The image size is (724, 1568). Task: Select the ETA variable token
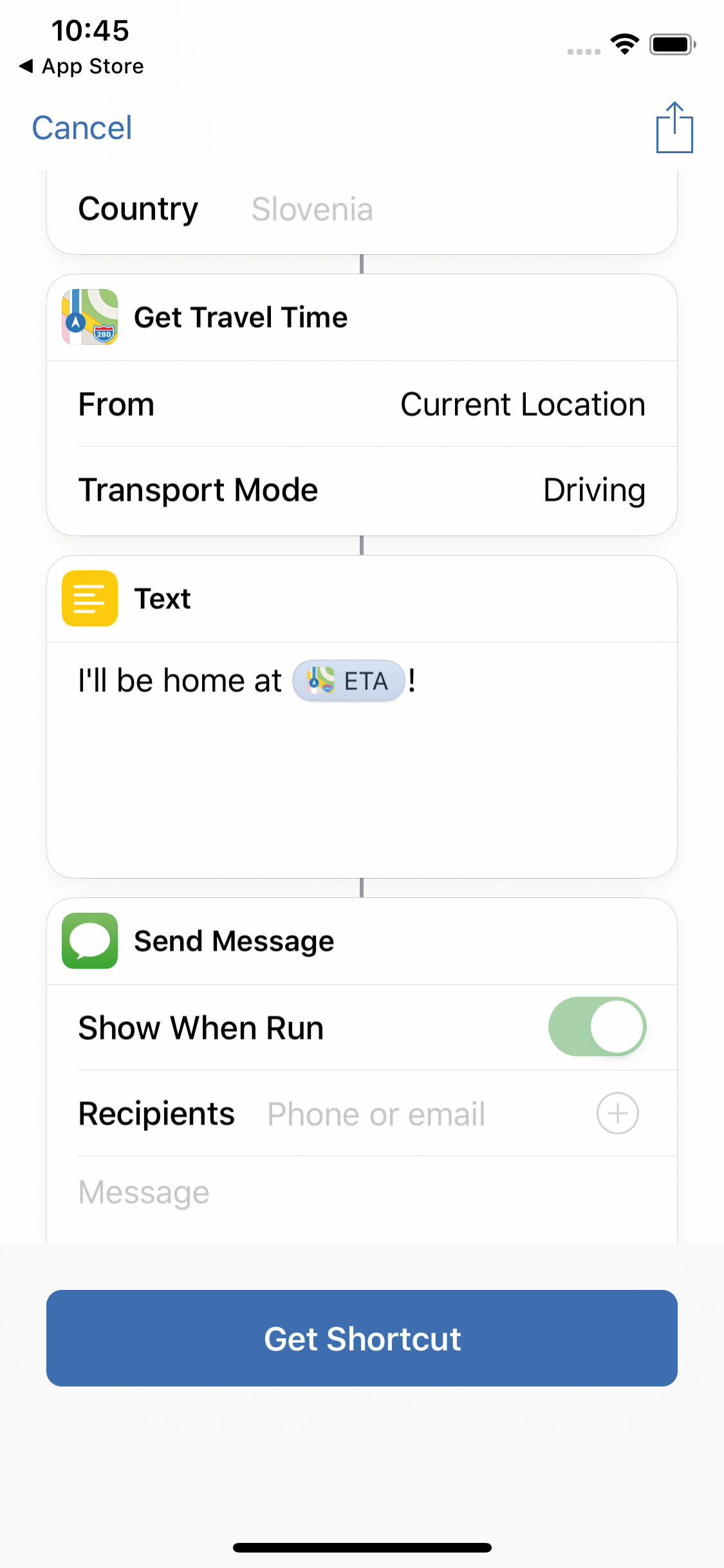348,680
